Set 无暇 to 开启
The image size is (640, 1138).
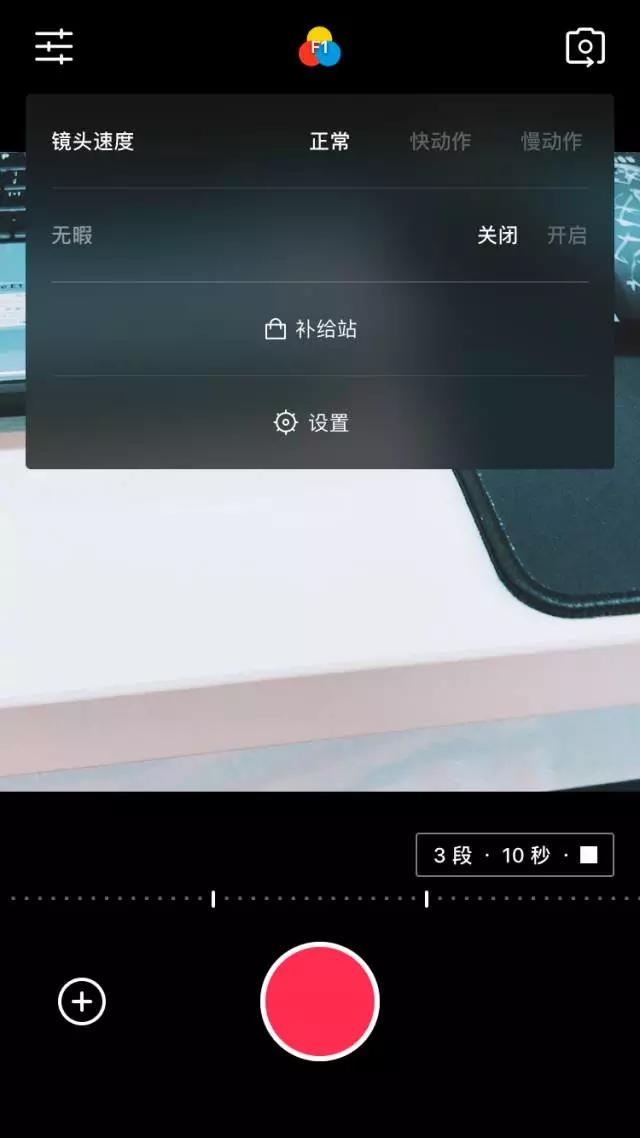coord(567,235)
